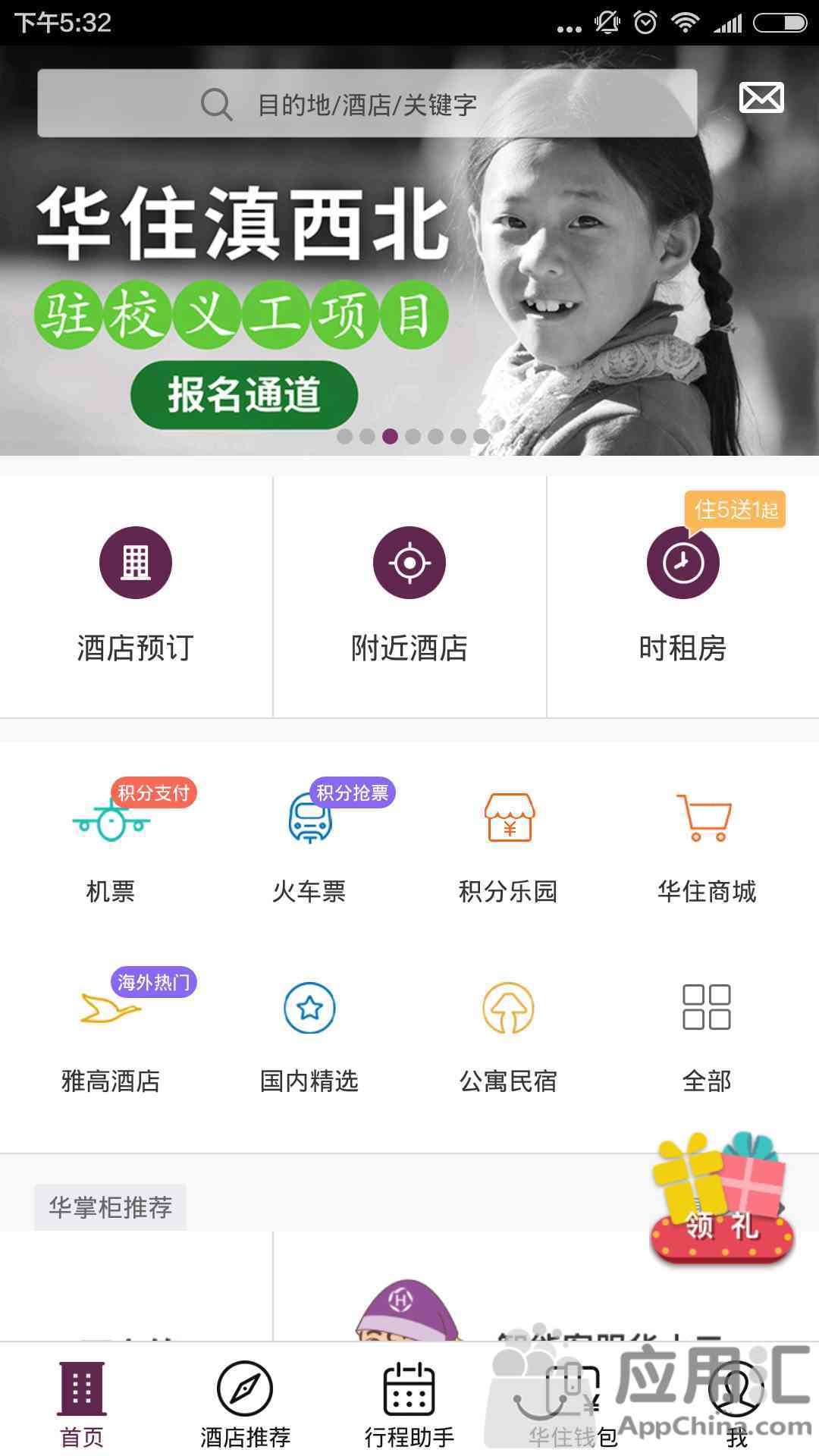Select the 首页 home tab
Screen dimensions: 819x1456
pyautogui.click(x=82, y=1403)
